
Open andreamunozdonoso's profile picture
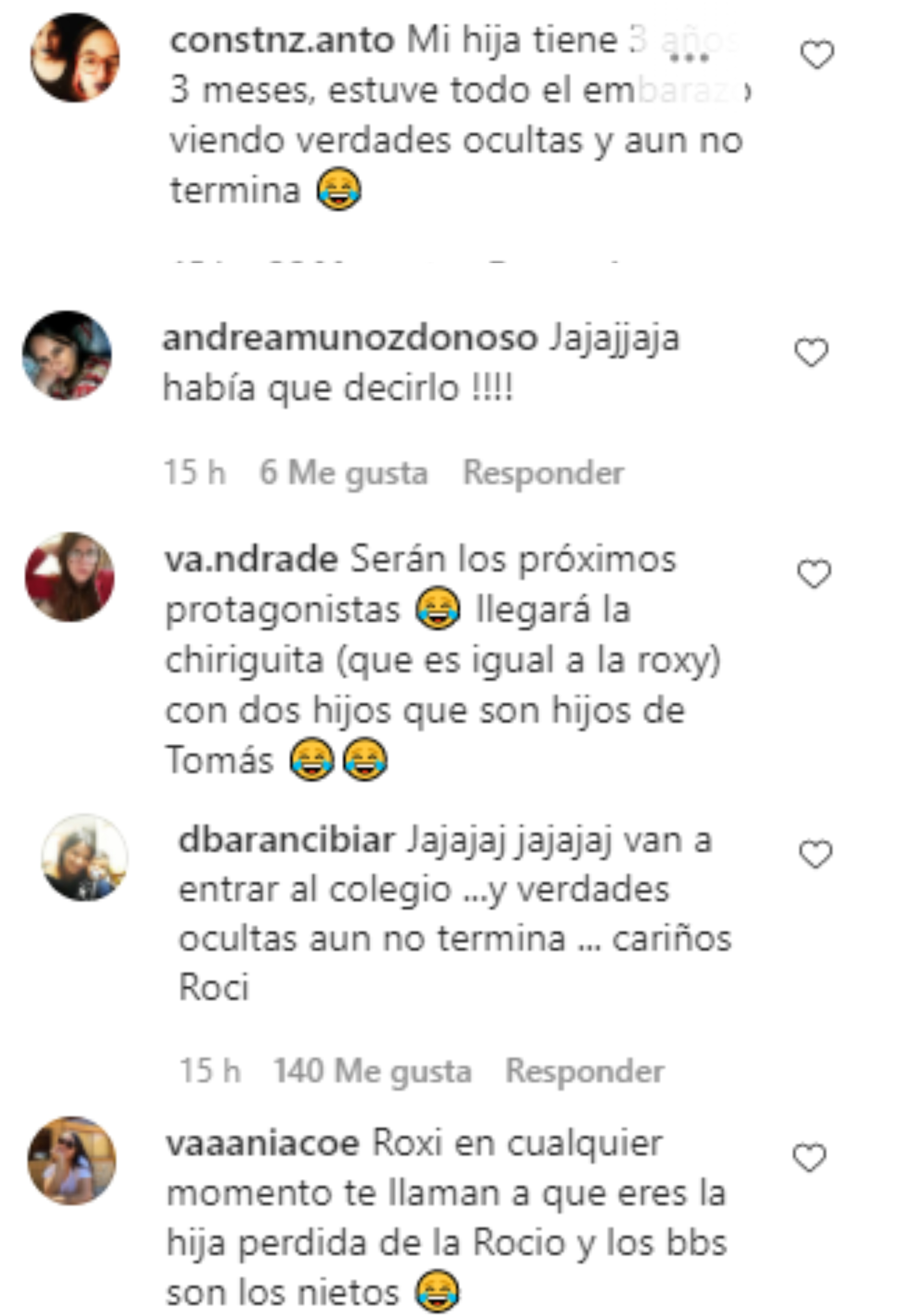coord(67,355)
